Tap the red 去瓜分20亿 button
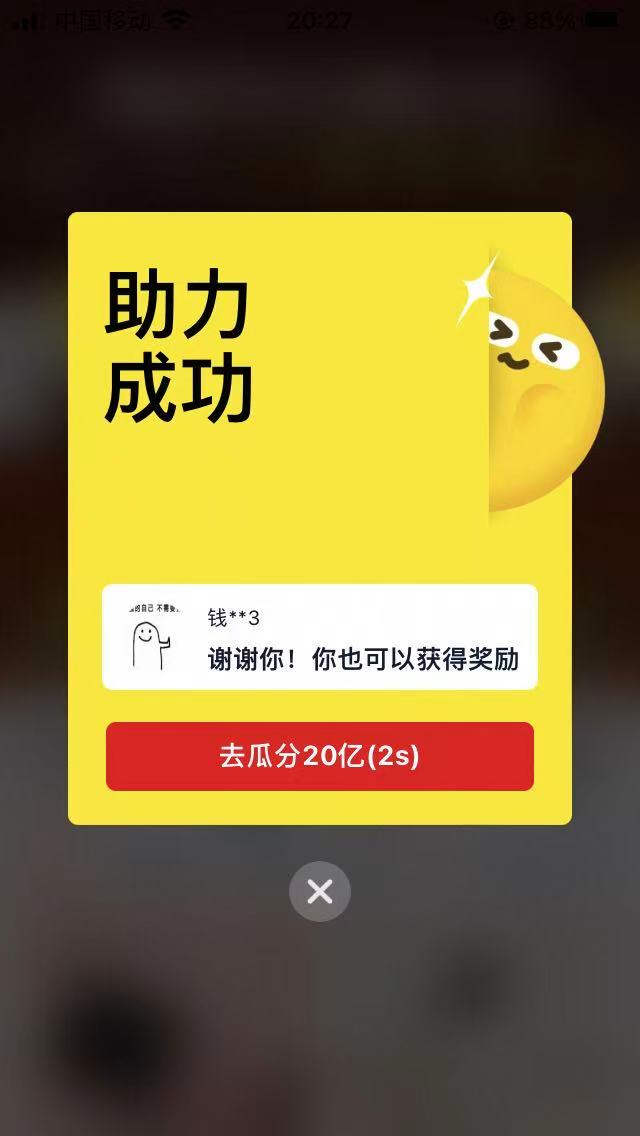Viewport: 640px width, 1136px height. 320,756
